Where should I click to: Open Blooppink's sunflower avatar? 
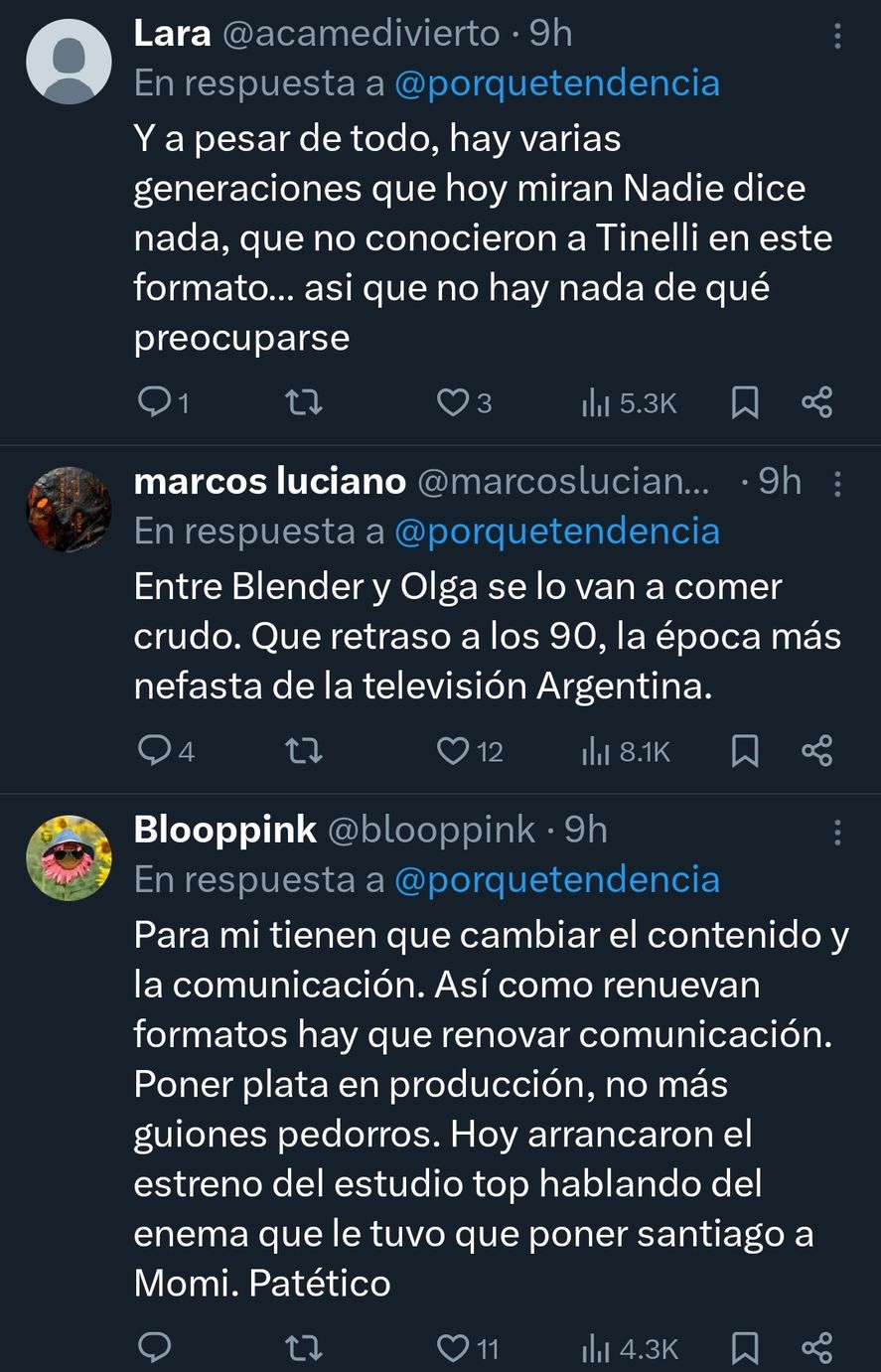click(69, 857)
